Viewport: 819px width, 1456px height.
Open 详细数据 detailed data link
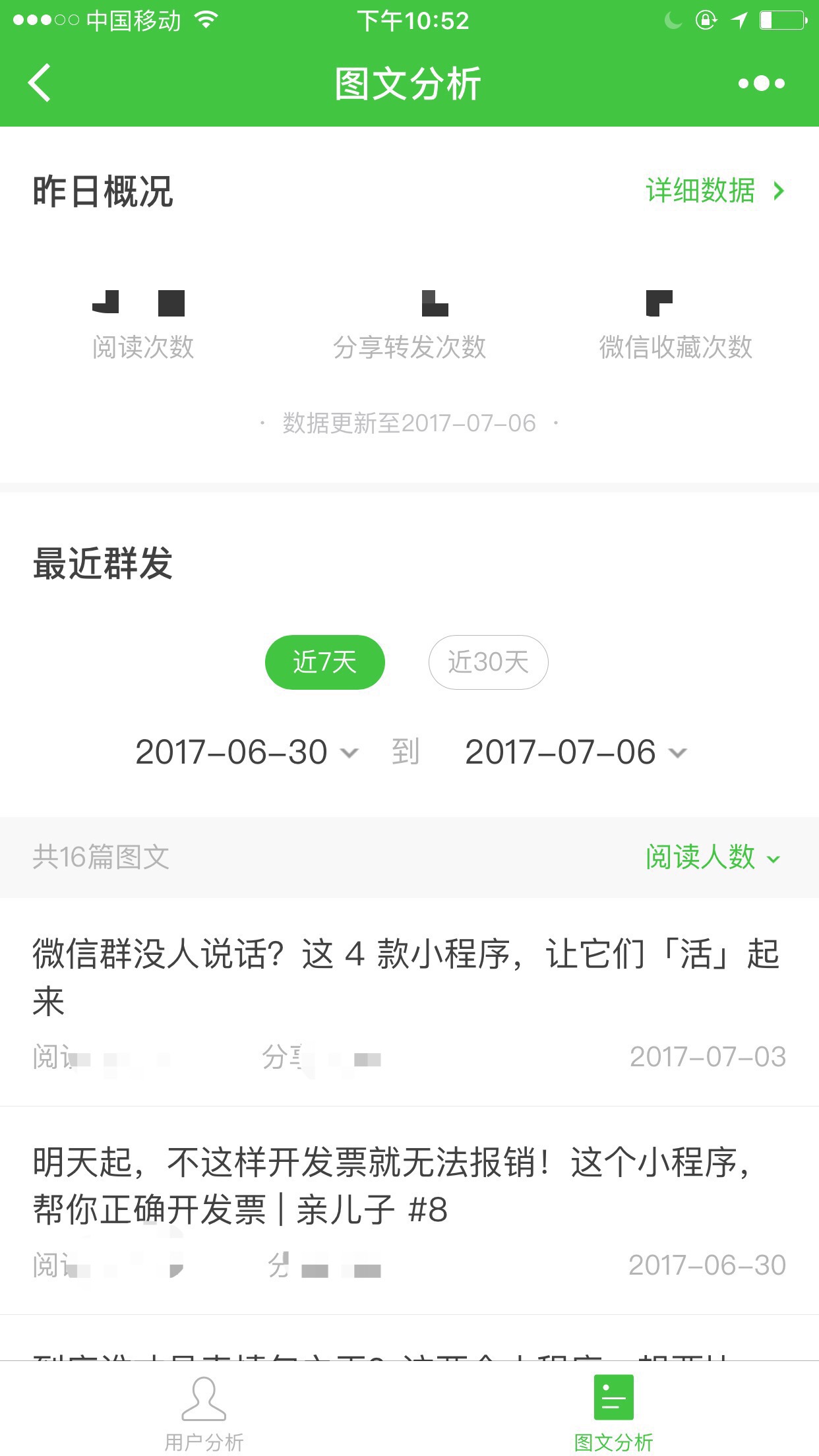[x=715, y=191]
